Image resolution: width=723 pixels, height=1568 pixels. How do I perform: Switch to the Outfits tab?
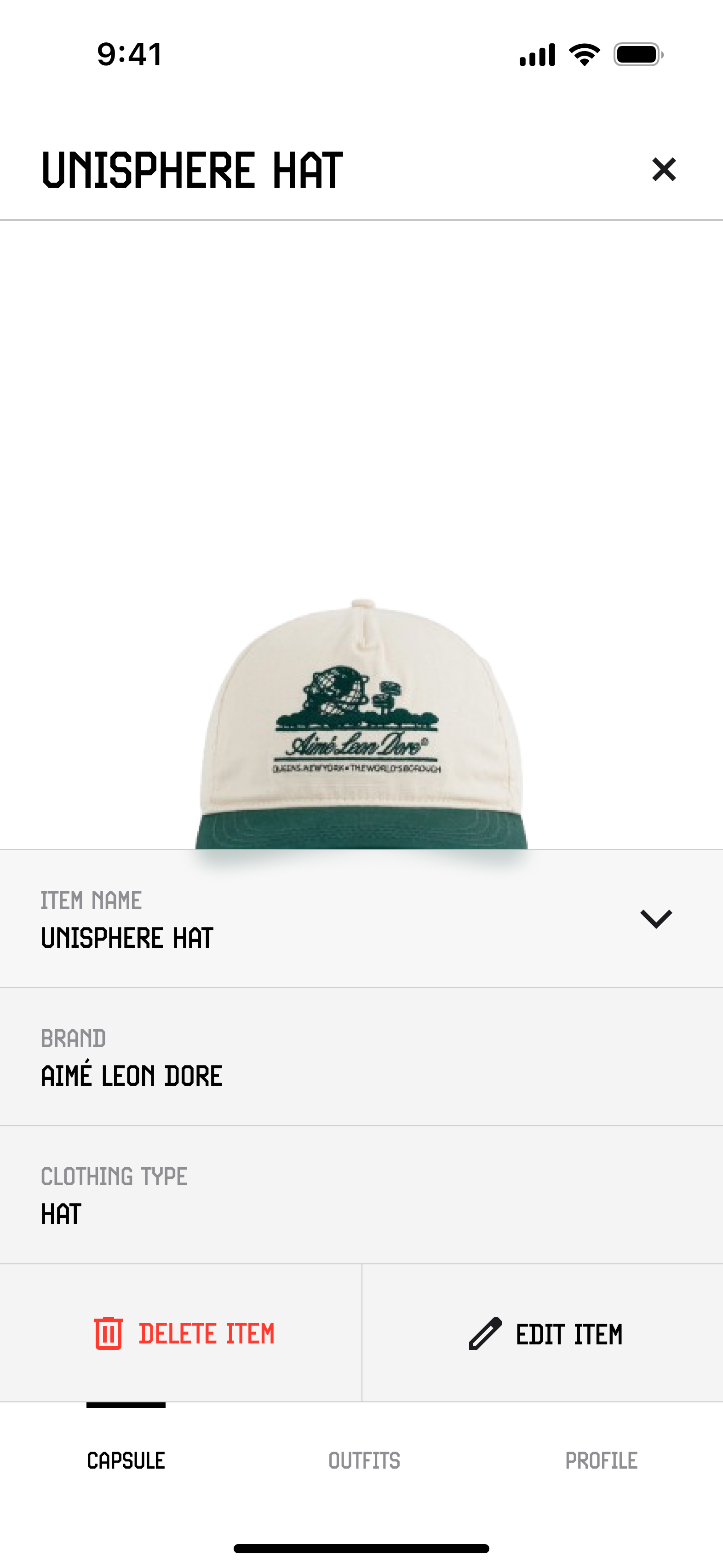pyautogui.click(x=364, y=1460)
